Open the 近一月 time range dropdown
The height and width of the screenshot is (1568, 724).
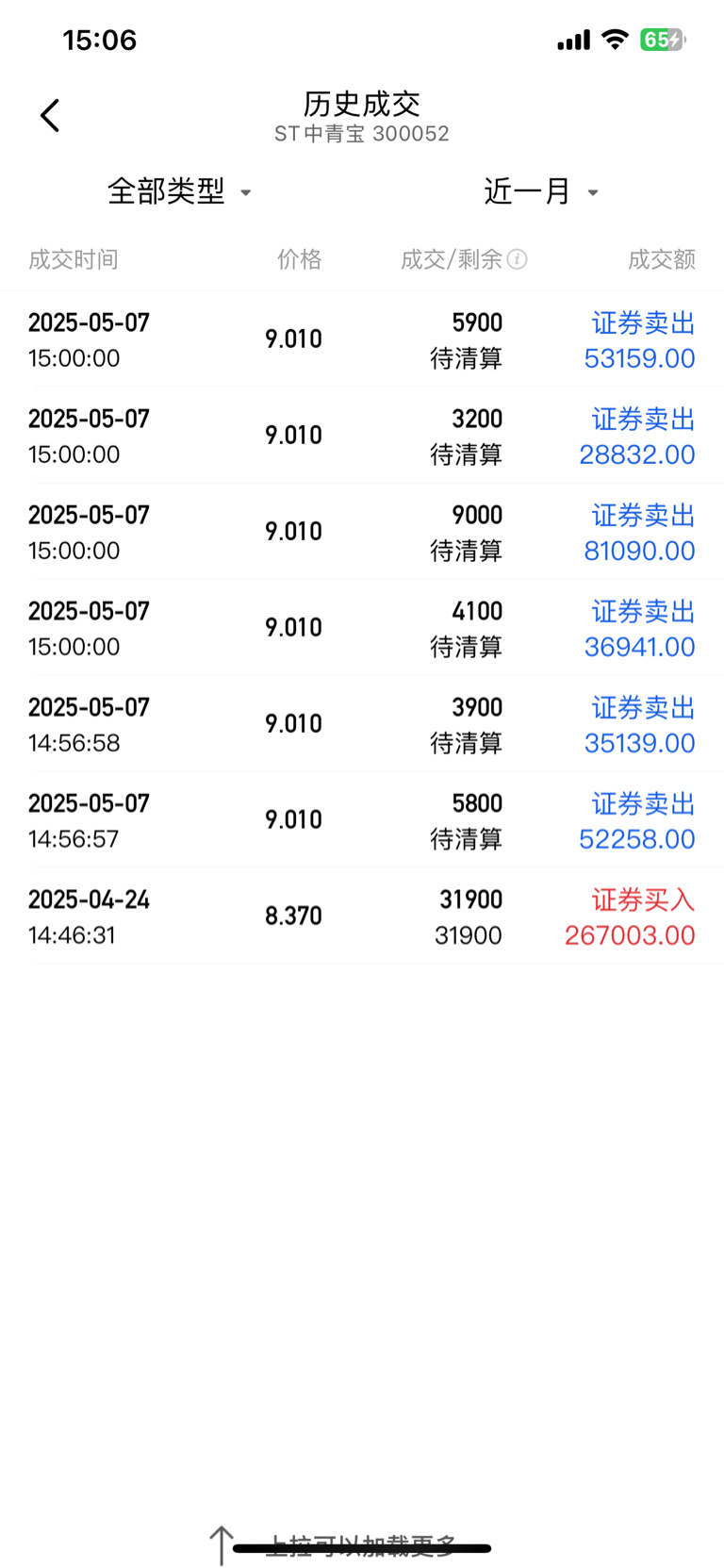coord(541,191)
